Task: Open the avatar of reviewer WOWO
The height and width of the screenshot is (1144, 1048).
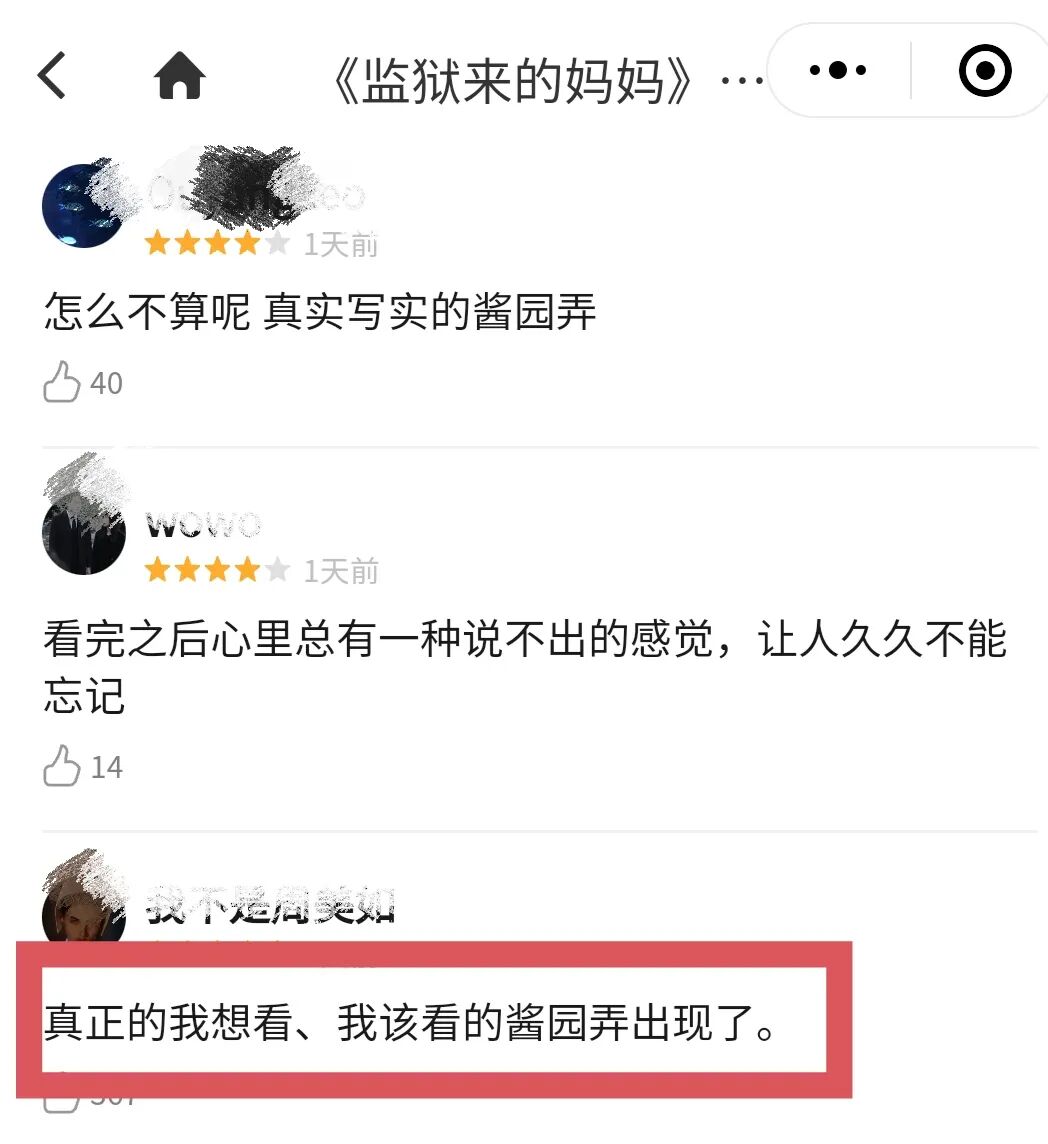Action: 84,532
